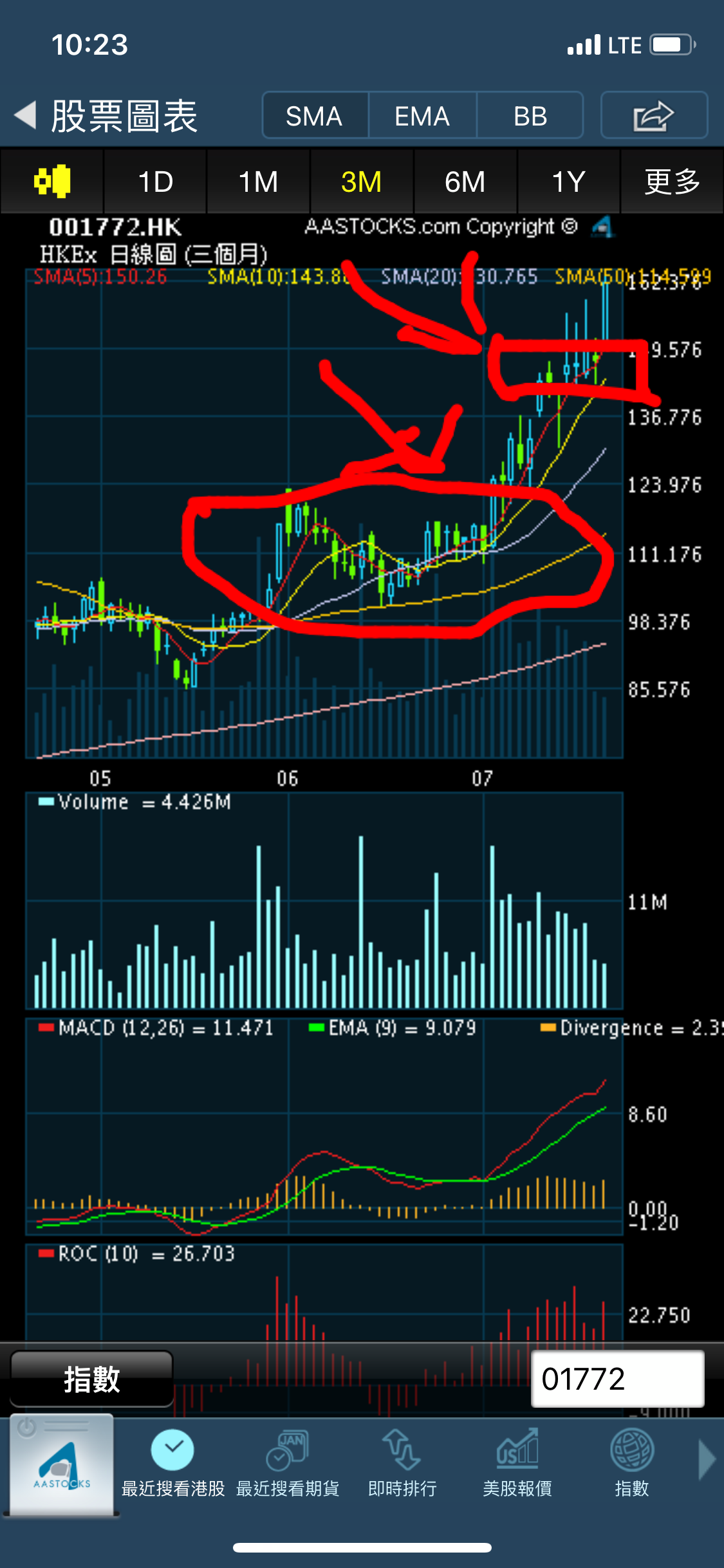Switch to the EMA indicator
The height and width of the screenshot is (1568, 724).
coord(422,115)
